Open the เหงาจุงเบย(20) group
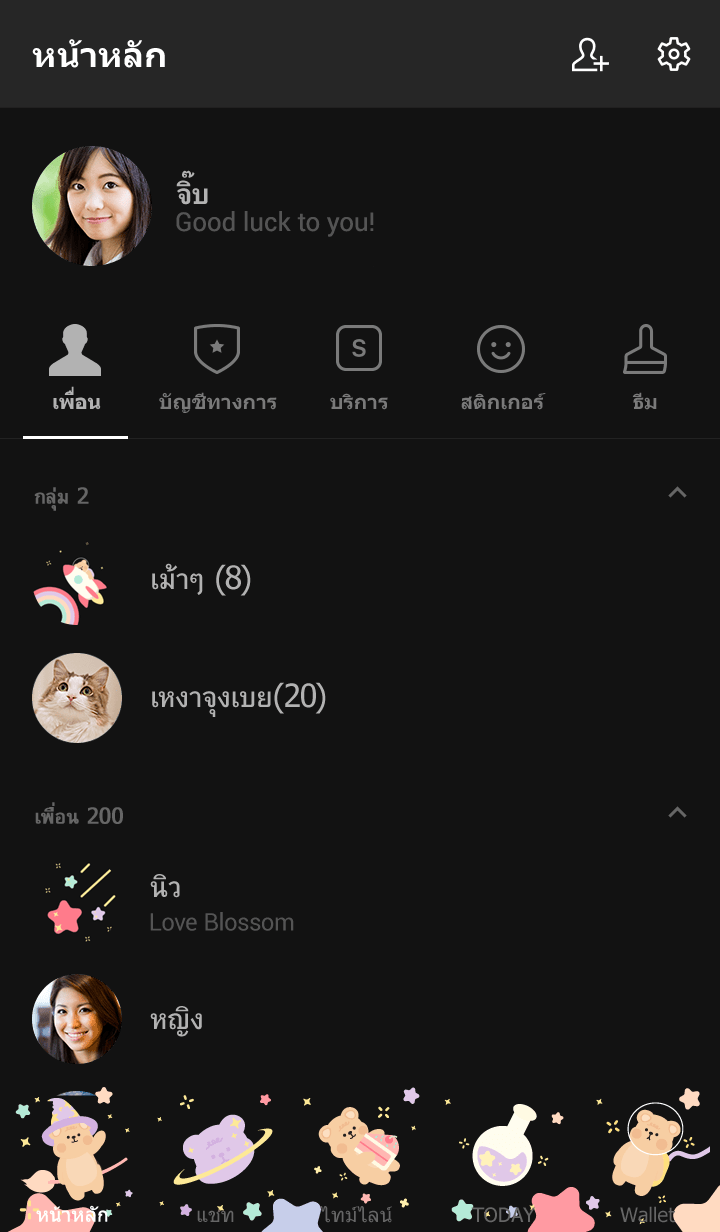720x1232 pixels. point(238,697)
